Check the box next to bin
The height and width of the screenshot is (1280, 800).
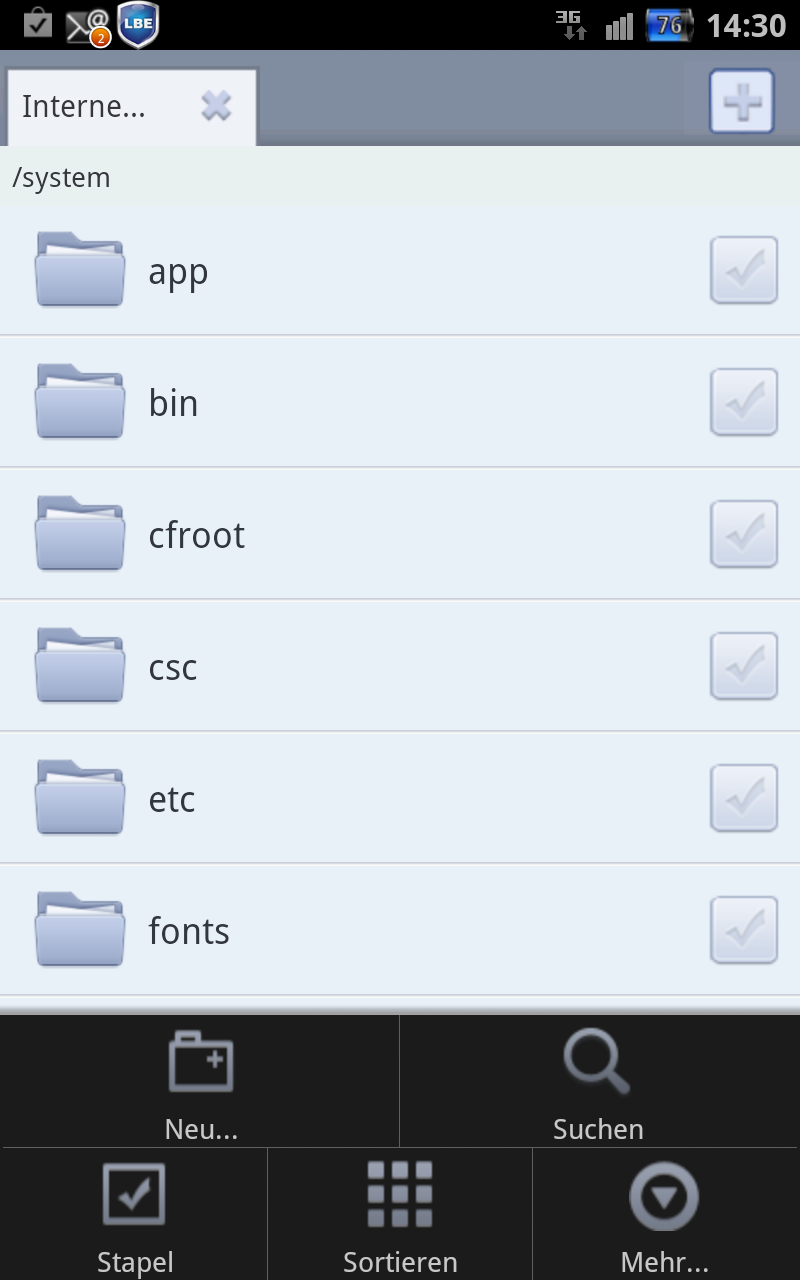[744, 402]
